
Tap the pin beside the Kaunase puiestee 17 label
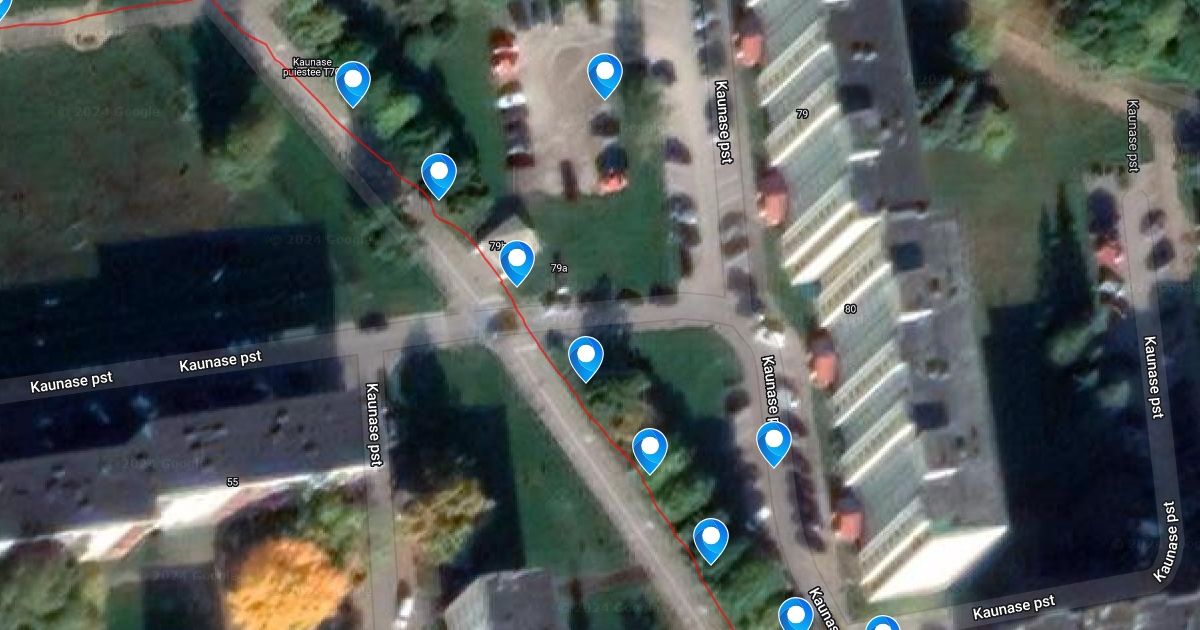click(353, 83)
